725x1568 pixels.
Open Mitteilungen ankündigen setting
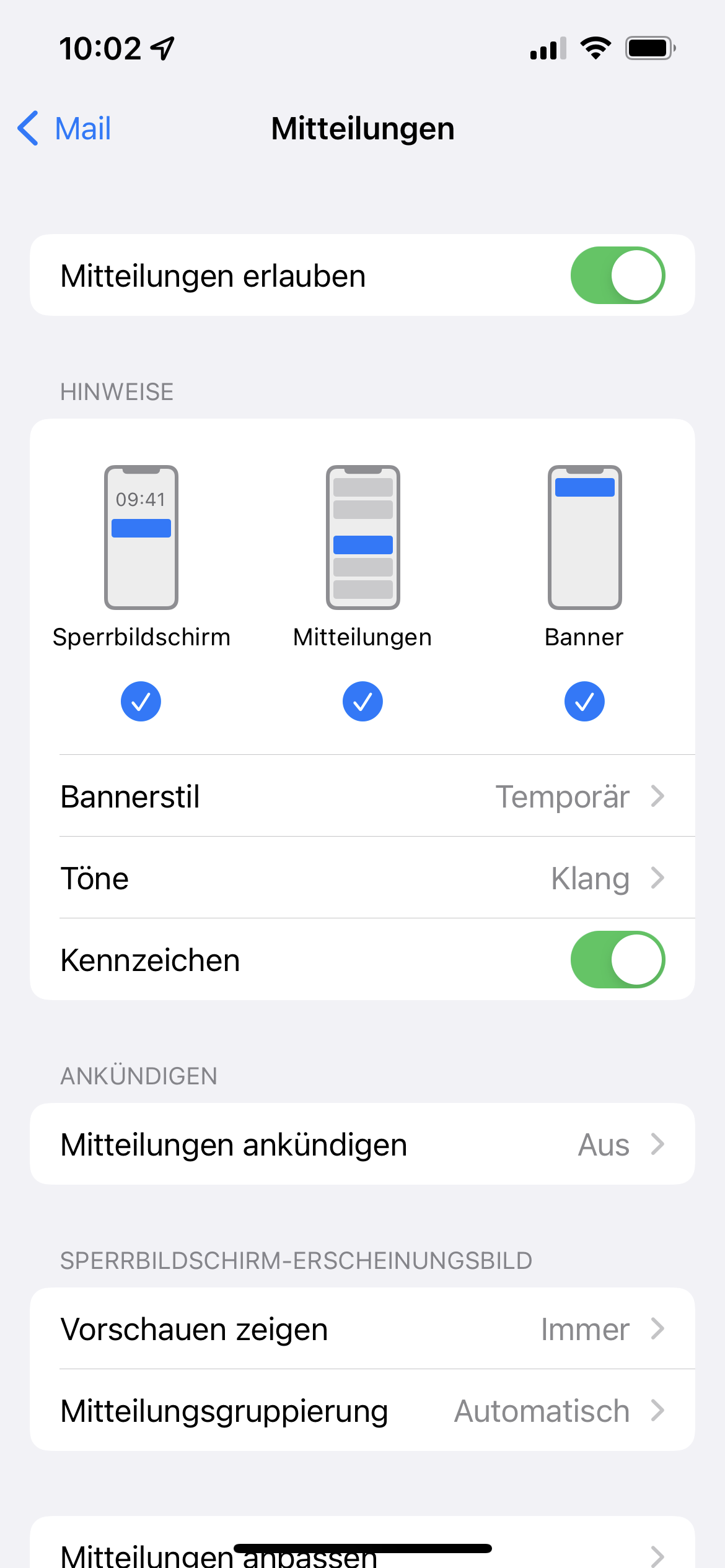(x=362, y=1144)
